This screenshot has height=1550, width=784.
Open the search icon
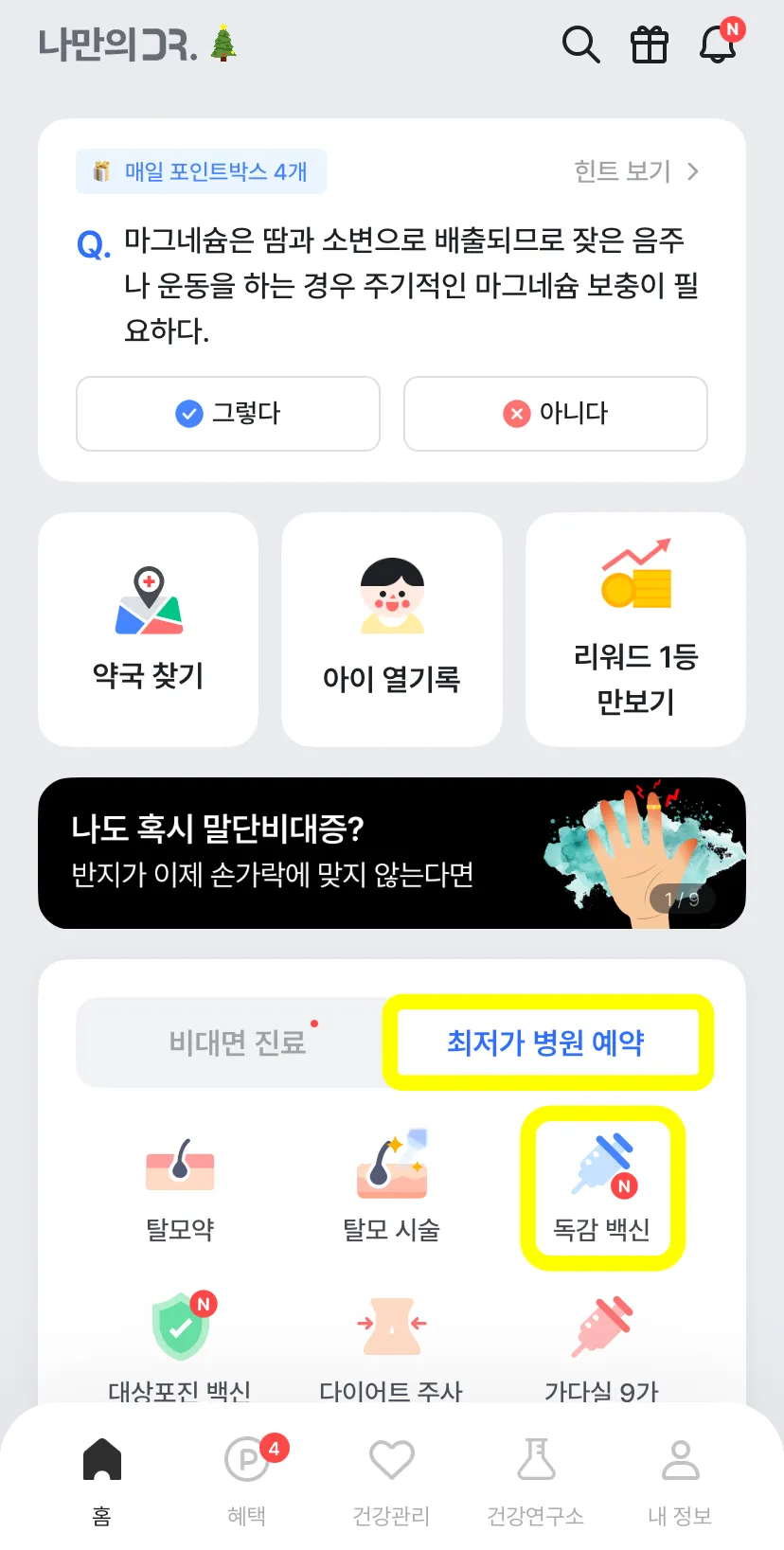pos(580,44)
